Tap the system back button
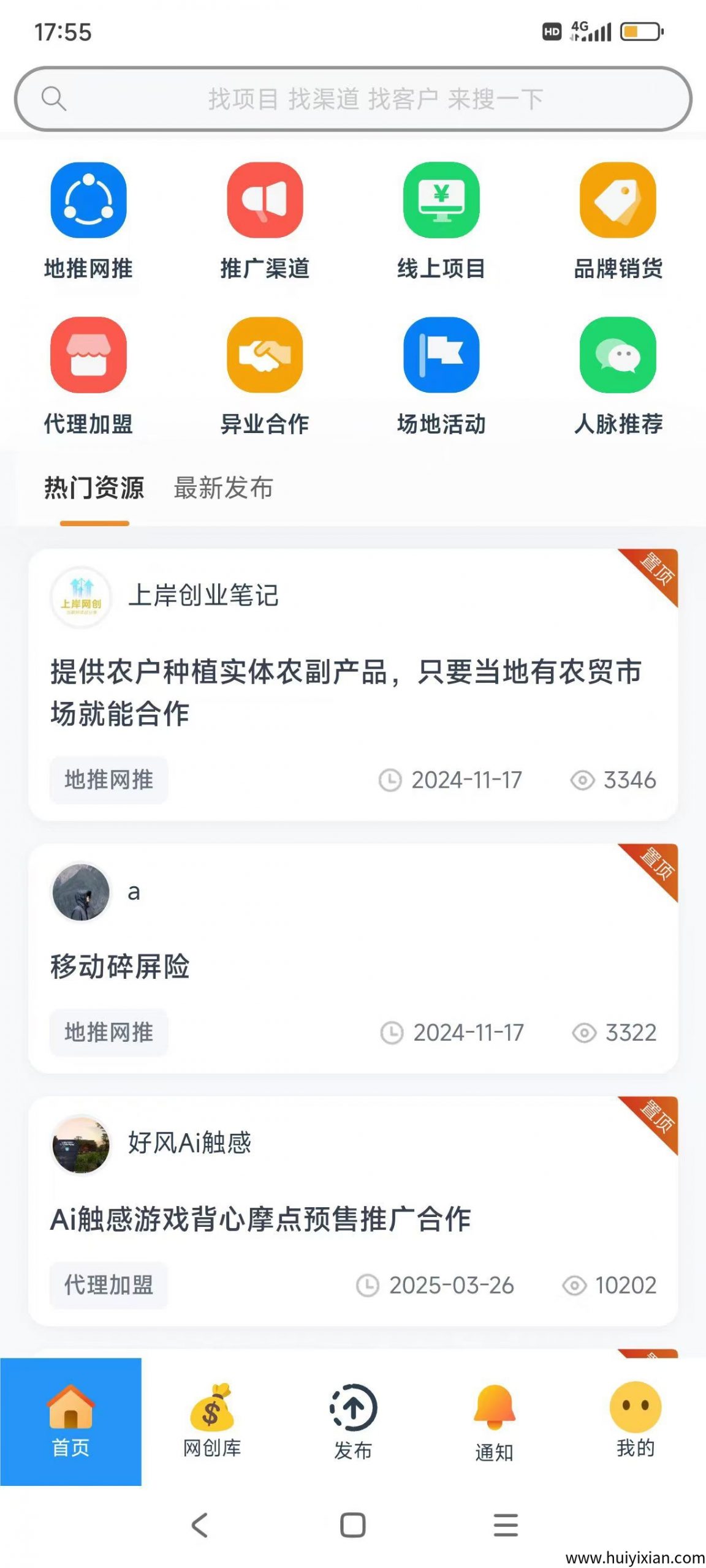This screenshot has width=706, height=1568. point(200,1525)
